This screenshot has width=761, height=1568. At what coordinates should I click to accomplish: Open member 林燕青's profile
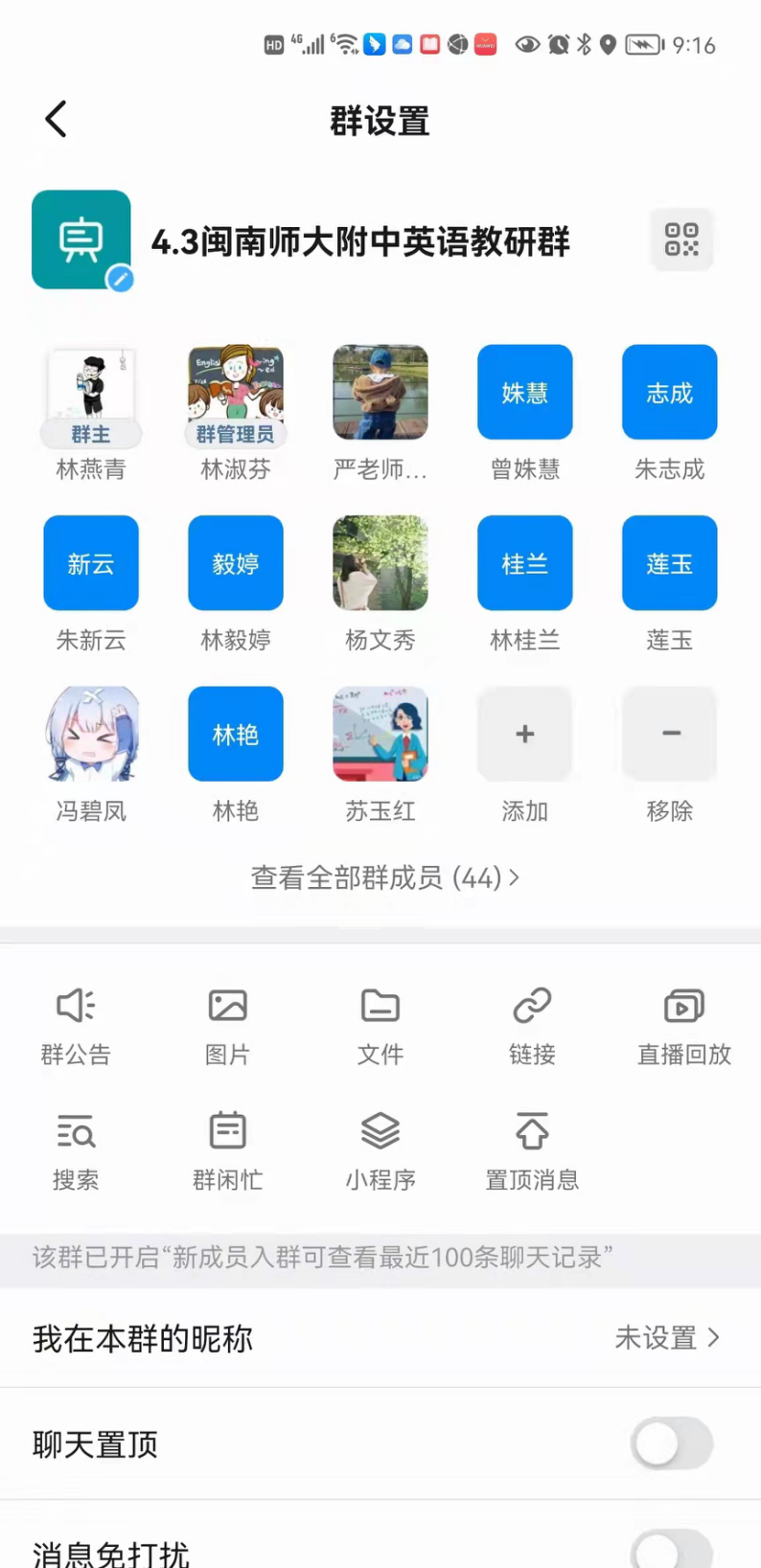point(91,393)
